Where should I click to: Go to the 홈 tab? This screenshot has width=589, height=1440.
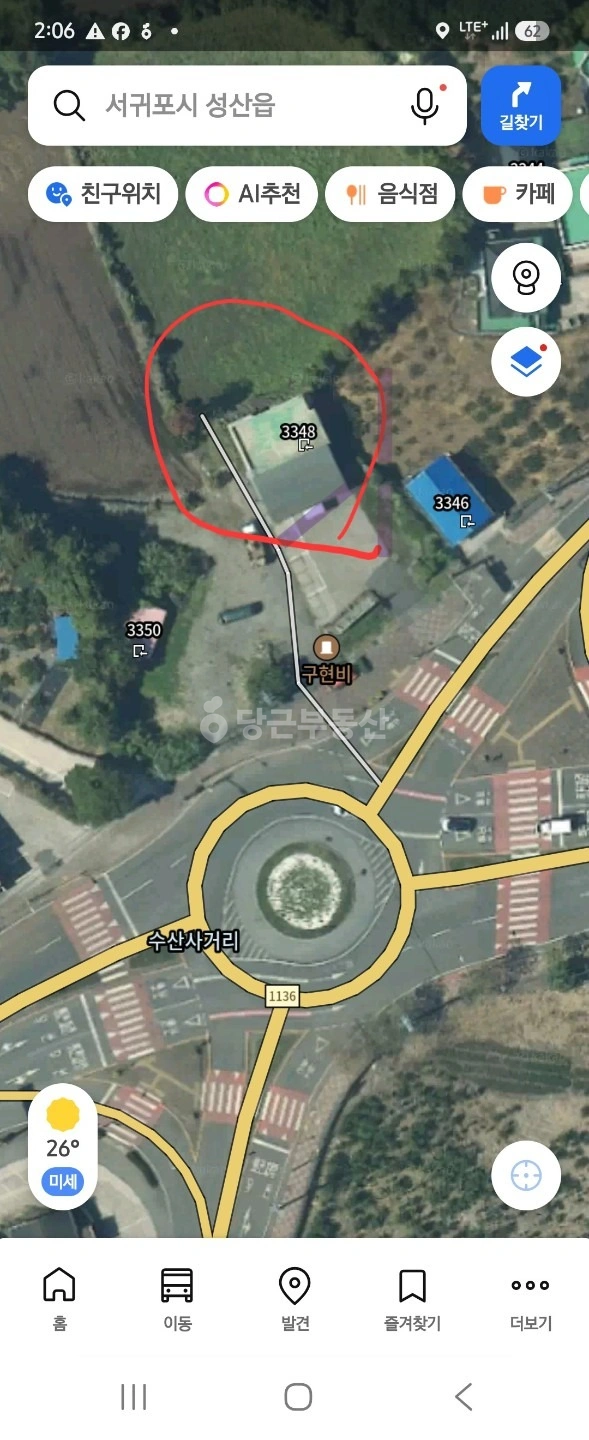click(x=59, y=1299)
